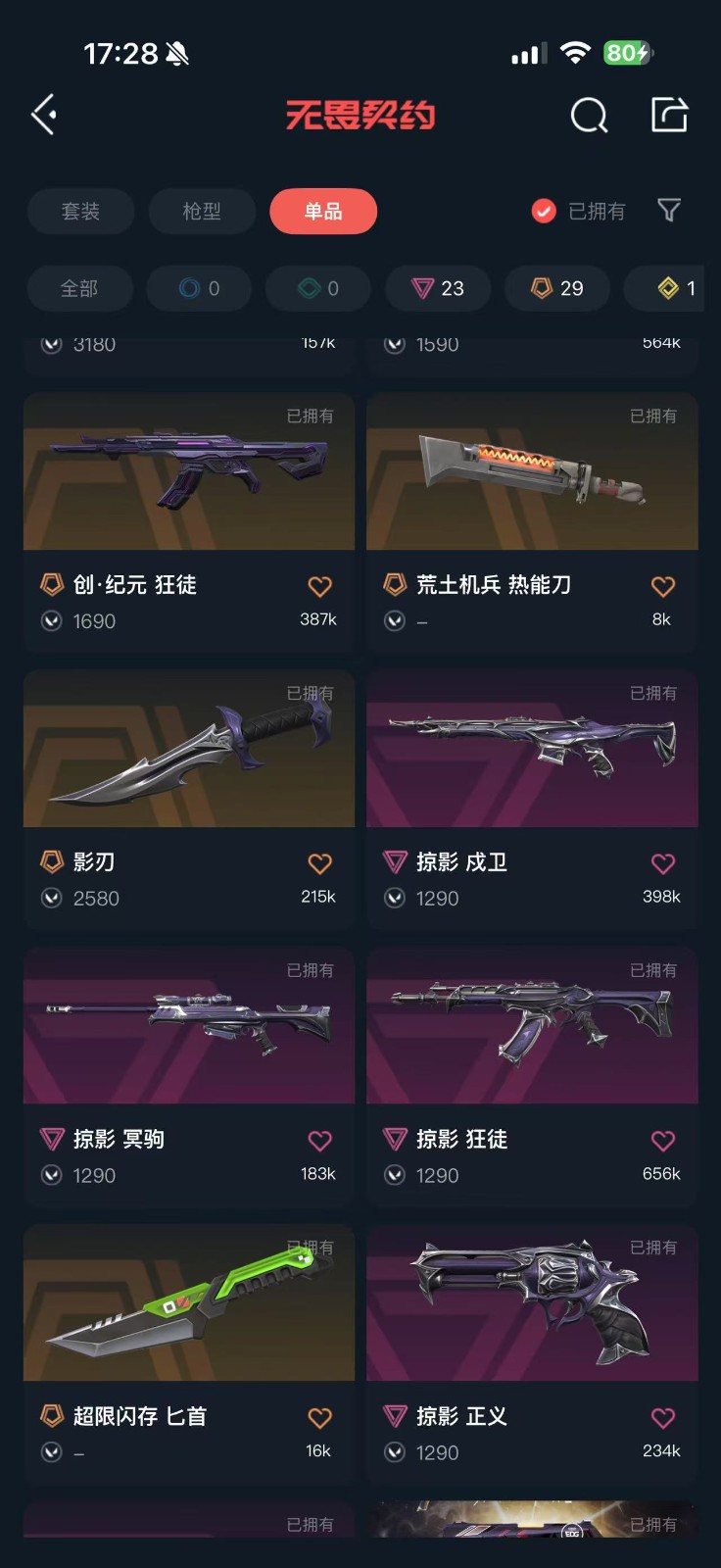The height and width of the screenshot is (1568, 721).
Task: Tap the heart on 掠影 狂徒
Action: tap(663, 1141)
